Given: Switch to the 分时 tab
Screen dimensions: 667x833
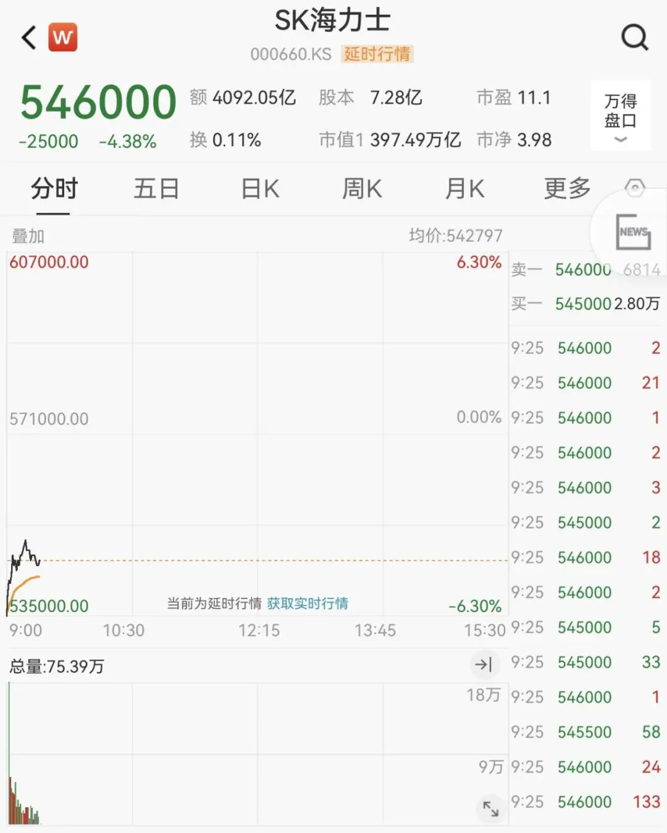Looking at the screenshot, I should coord(54,188).
